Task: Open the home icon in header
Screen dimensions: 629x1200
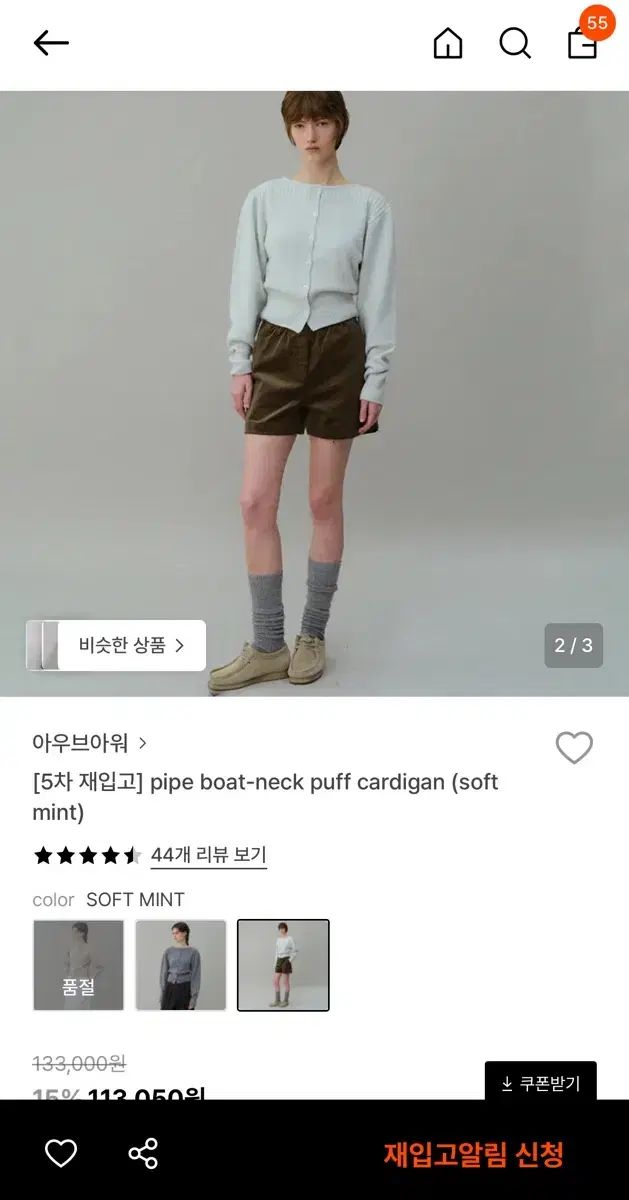Action: (x=447, y=43)
